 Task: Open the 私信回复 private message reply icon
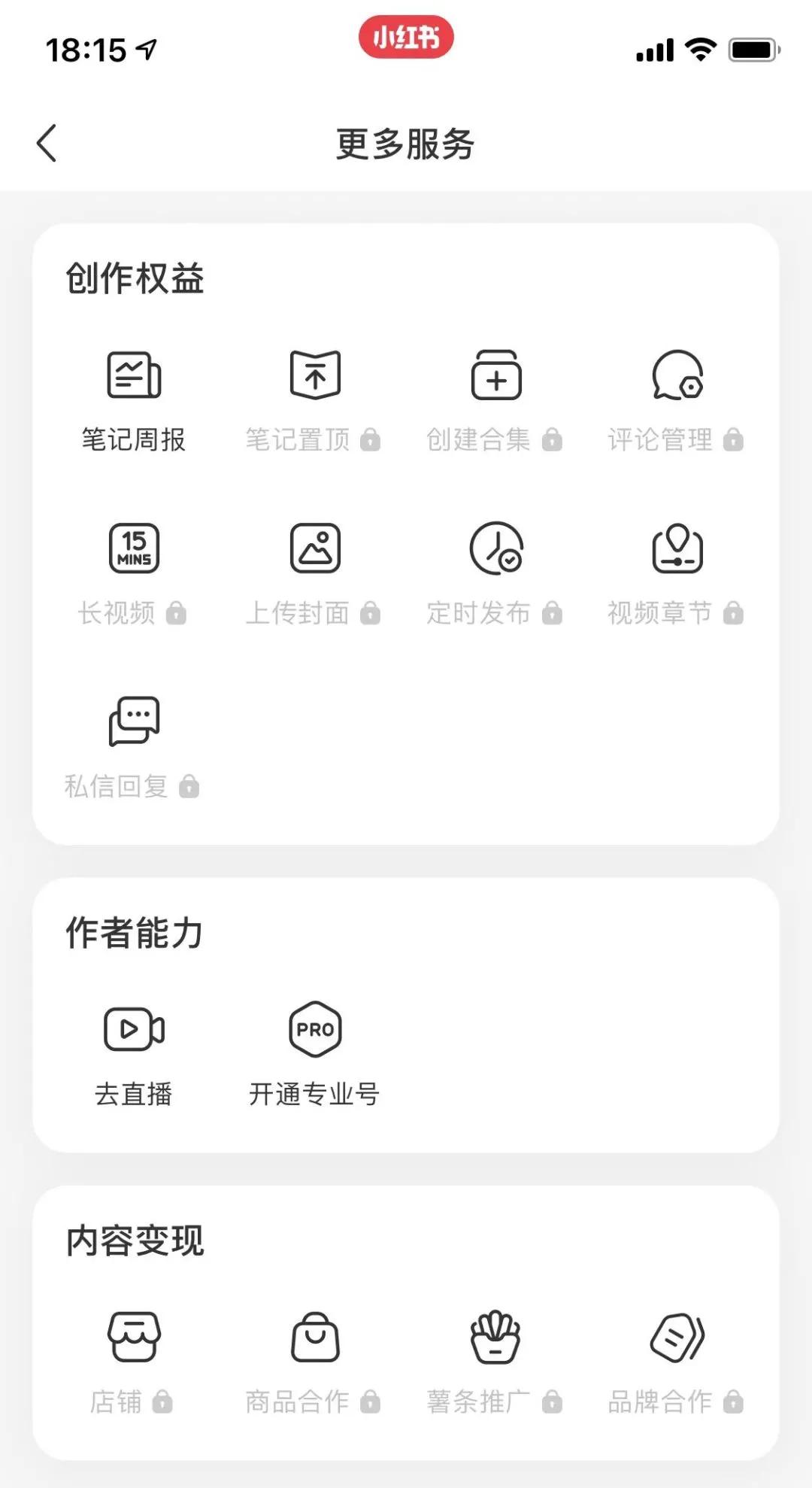coord(134,721)
